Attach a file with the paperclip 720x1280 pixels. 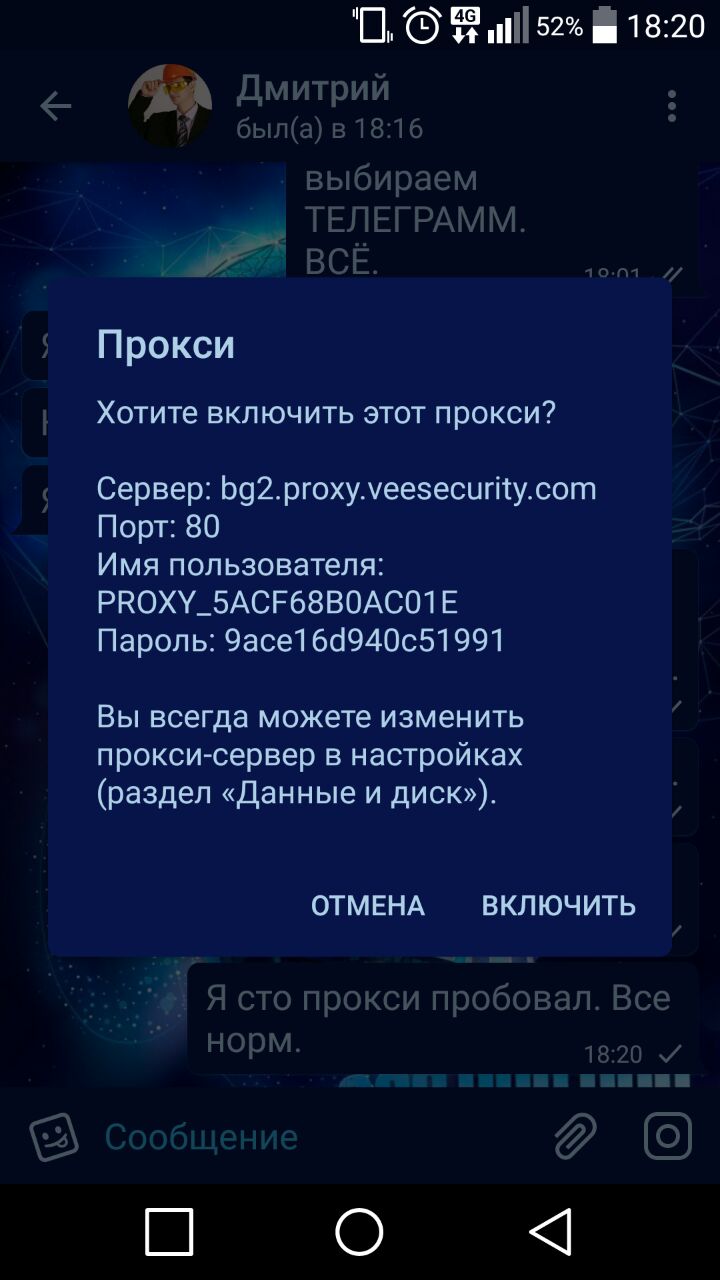click(575, 1136)
